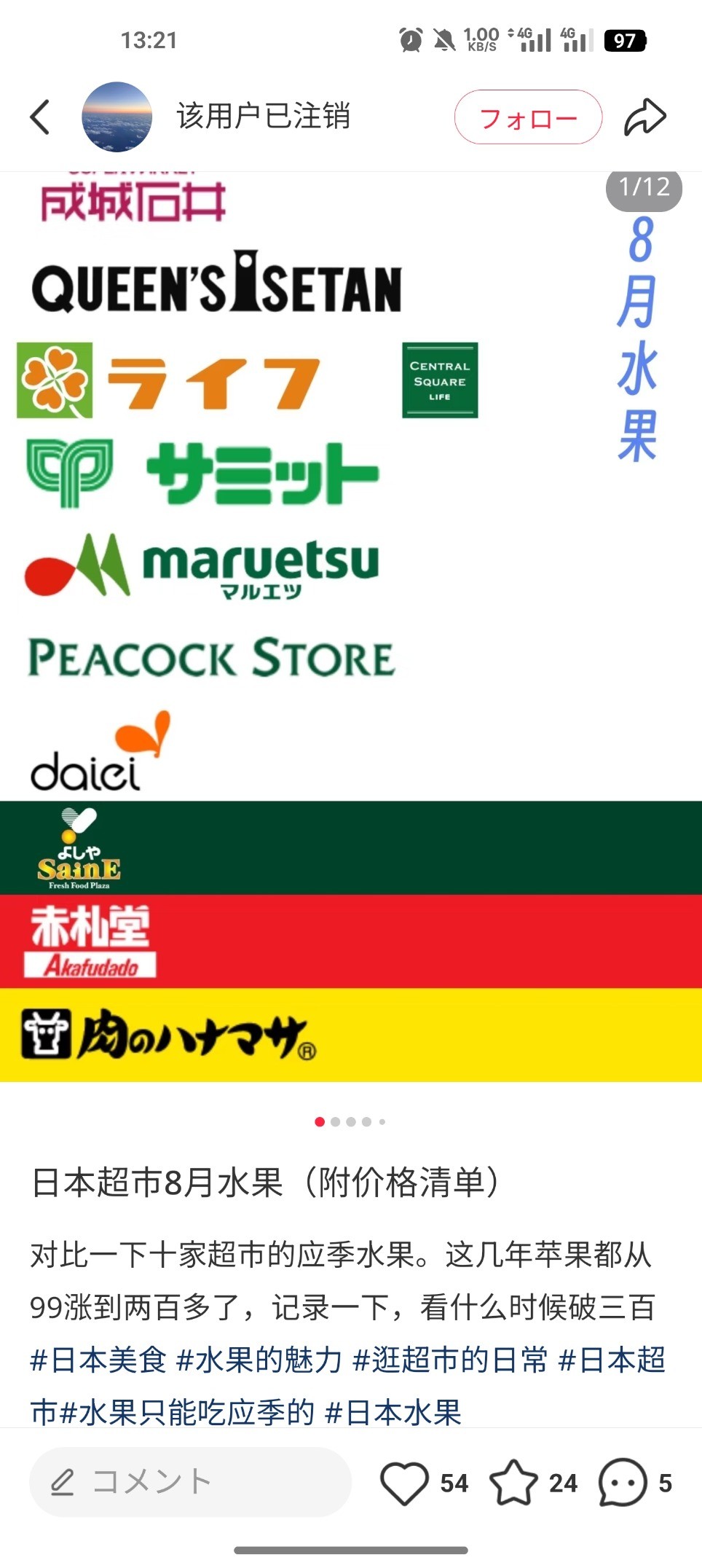This screenshot has height=1568, width=702.
Task: Open the author's profile avatar
Action: pos(117,117)
